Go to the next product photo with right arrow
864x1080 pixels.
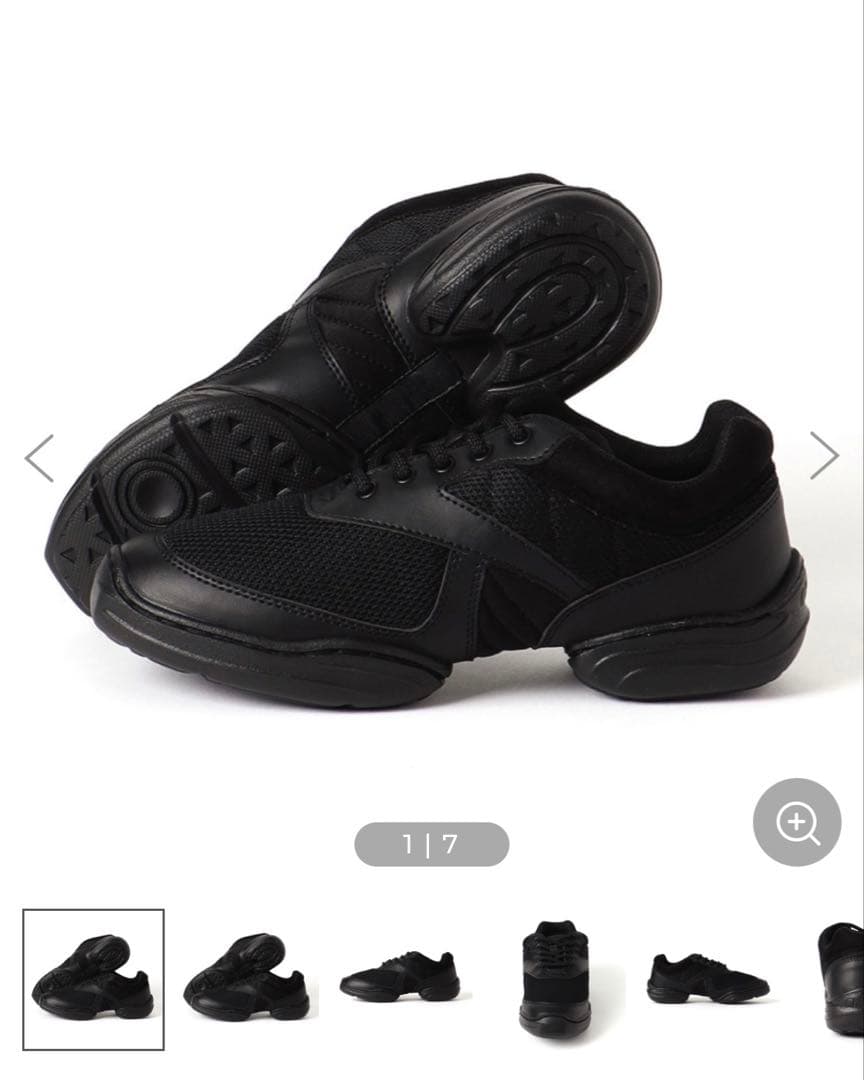[823, 456]
